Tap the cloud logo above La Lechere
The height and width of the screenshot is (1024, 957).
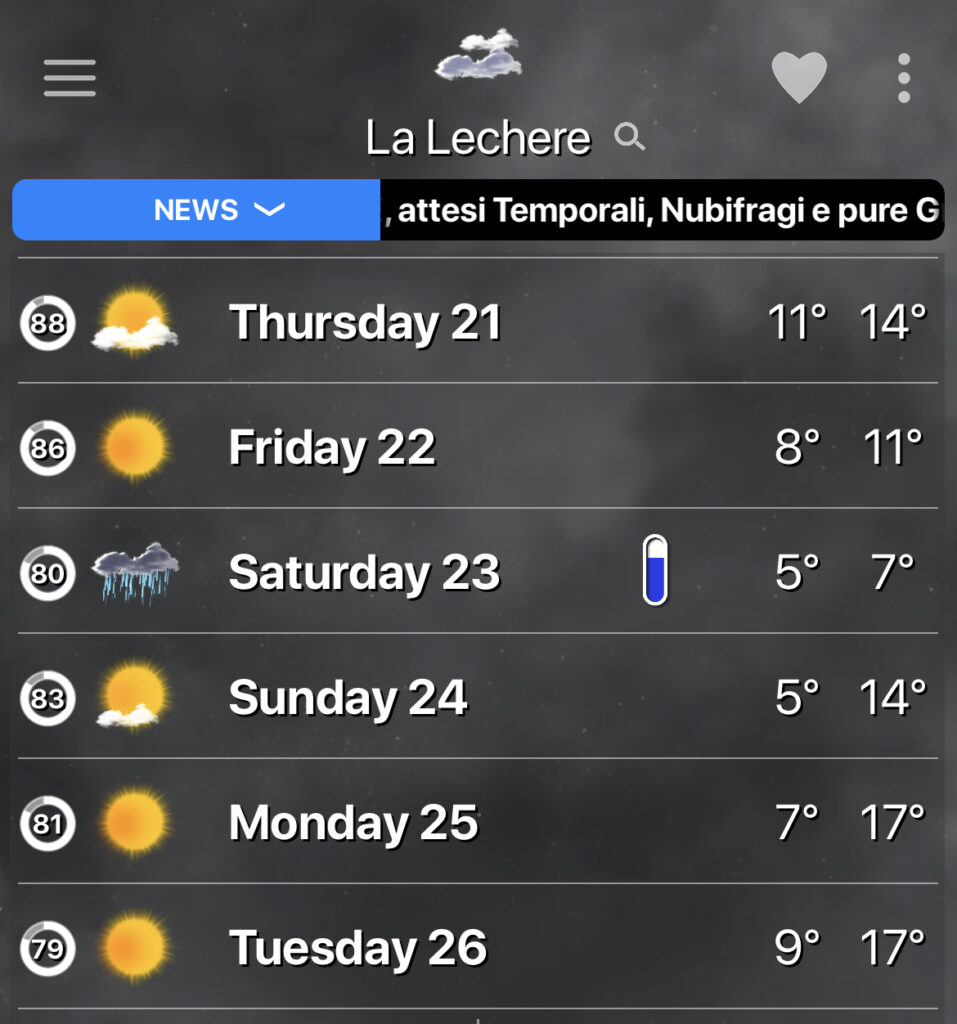[478, 57]
